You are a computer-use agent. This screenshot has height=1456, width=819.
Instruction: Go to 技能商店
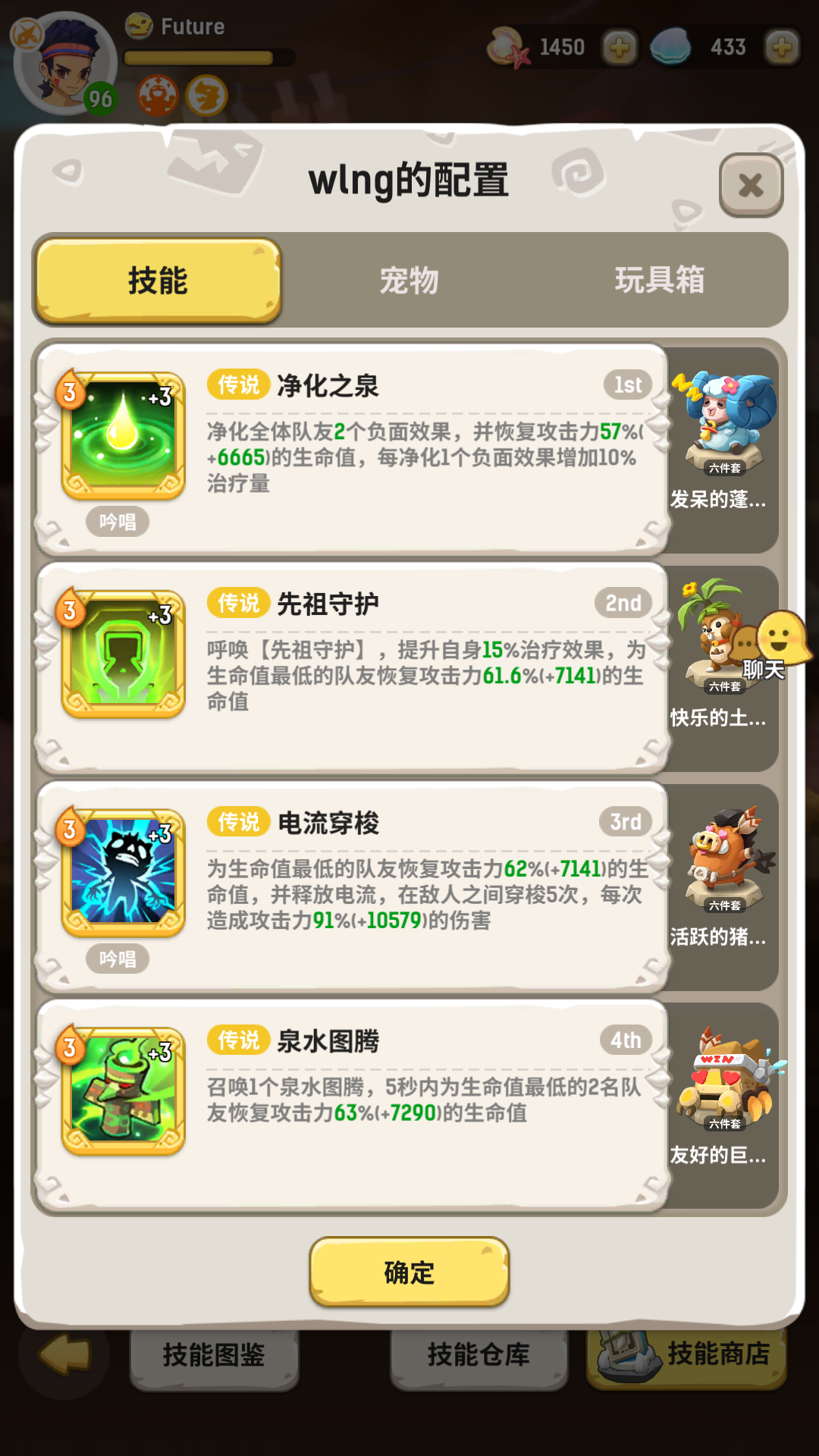(687, 1354)
